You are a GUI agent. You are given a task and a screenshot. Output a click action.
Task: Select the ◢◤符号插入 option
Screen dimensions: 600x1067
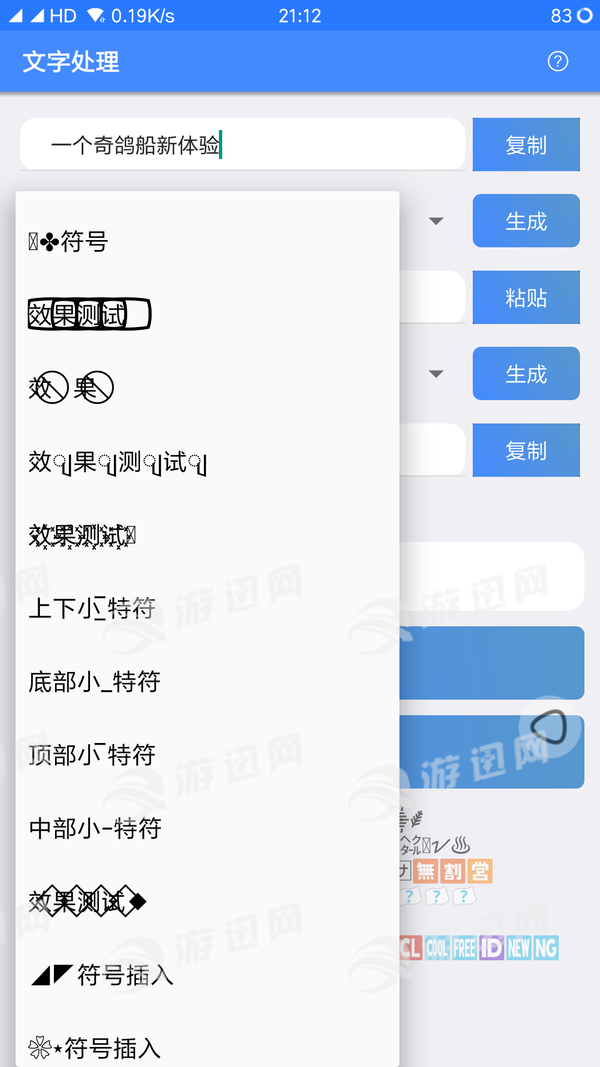coord(101,975)
